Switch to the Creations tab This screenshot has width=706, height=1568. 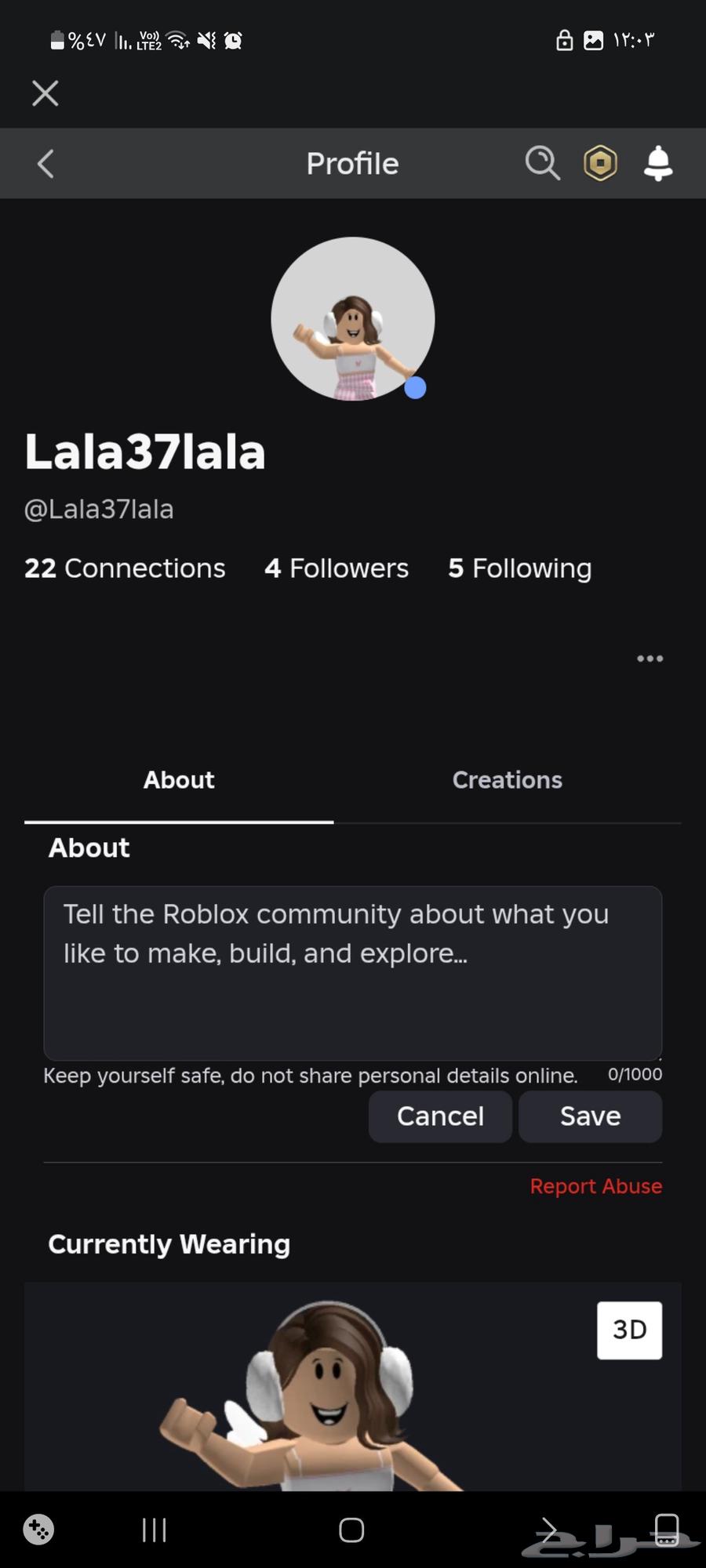click(507, 780)
